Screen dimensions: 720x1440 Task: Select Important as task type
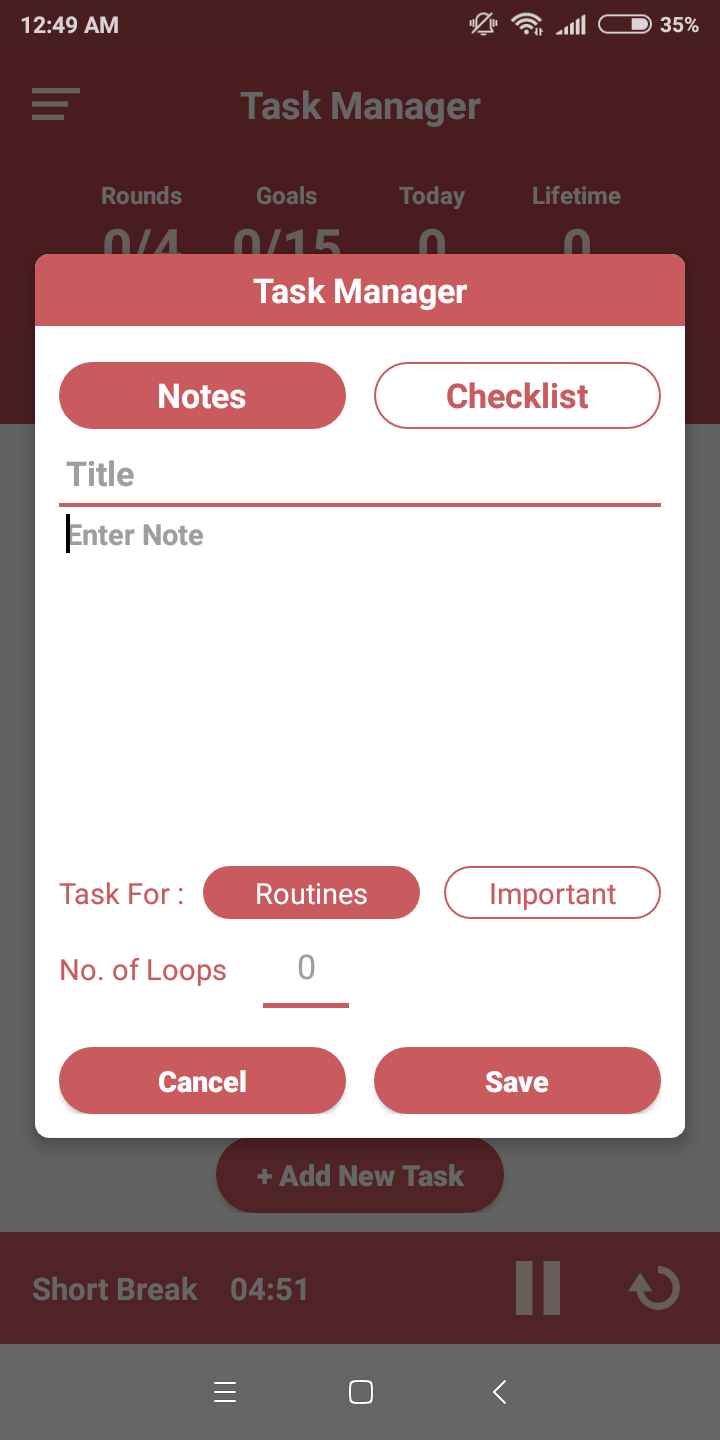pyautogui.click(x=552, y=893)
